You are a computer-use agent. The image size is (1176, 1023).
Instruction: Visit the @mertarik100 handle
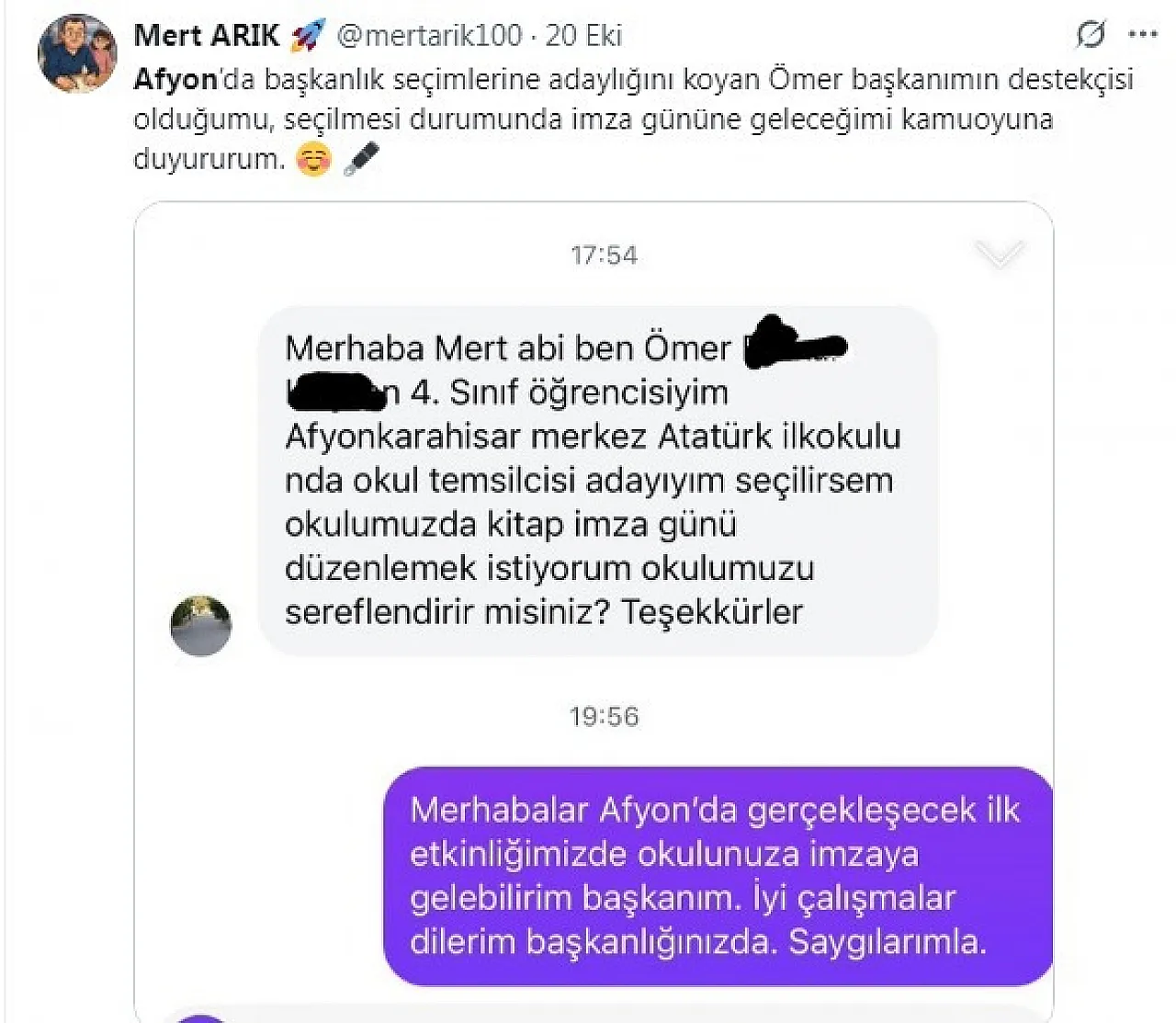coord(429,35)
